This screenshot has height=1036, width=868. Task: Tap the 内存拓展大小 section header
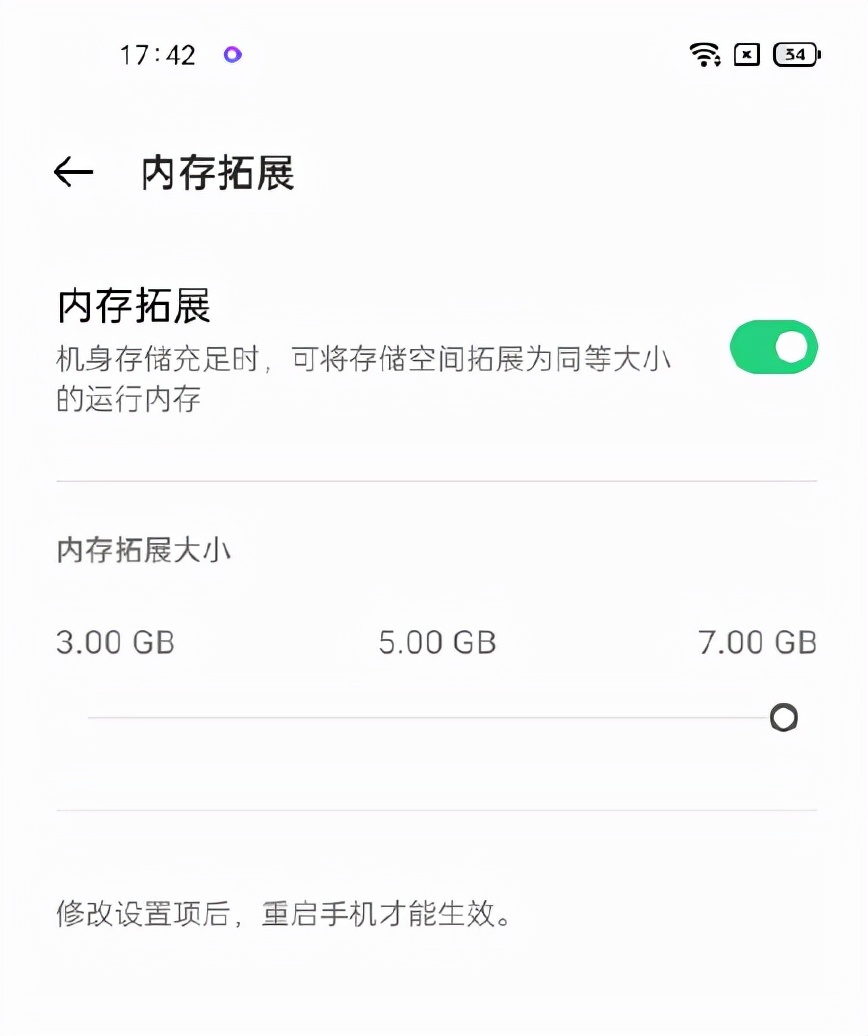[x=144, y=550]
